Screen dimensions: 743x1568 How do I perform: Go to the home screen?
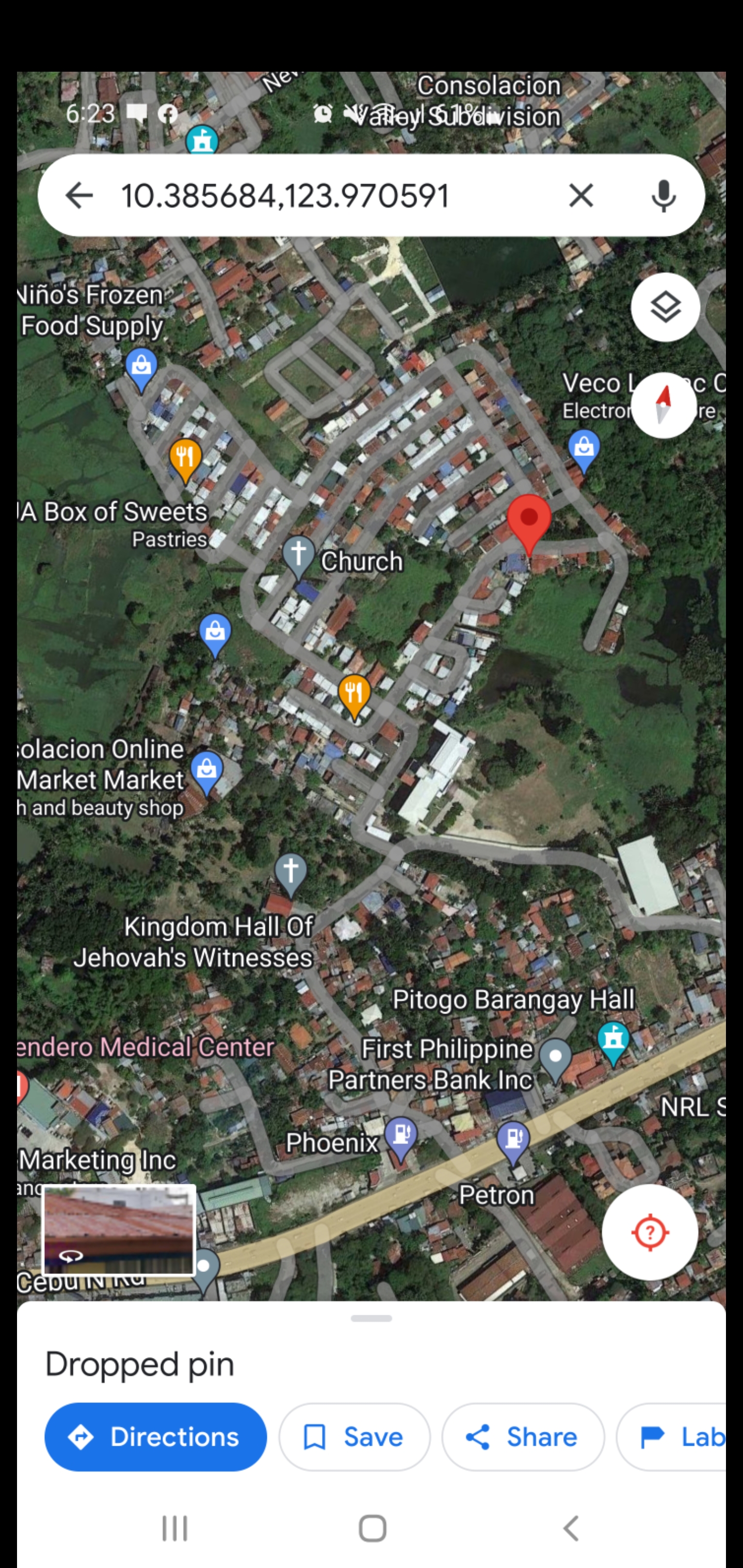pyautogui.click(x=372, y=1528)
